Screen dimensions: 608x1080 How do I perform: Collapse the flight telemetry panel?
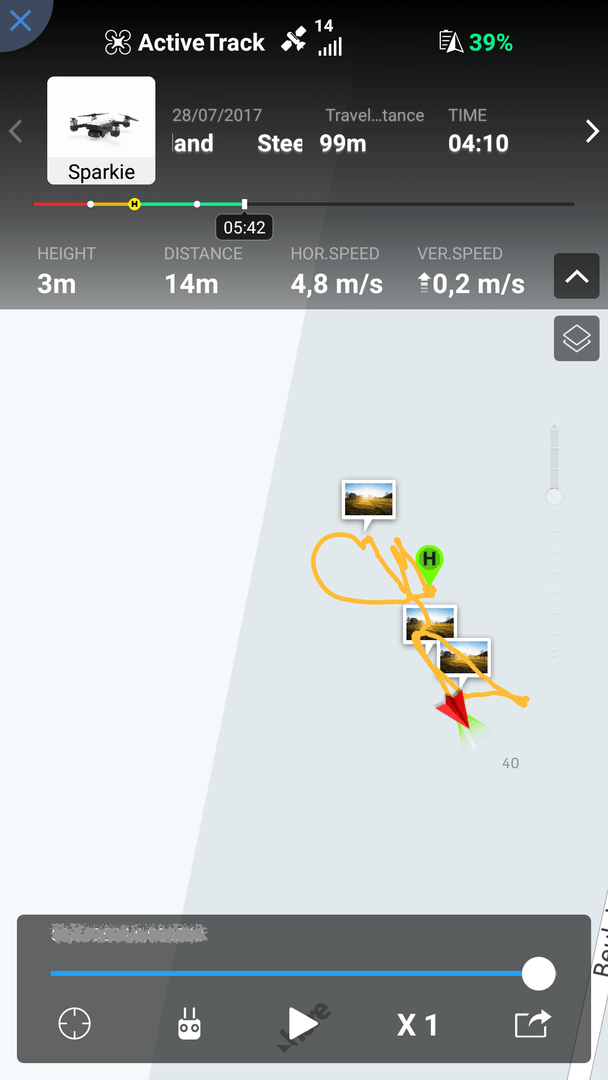(577, 277)
